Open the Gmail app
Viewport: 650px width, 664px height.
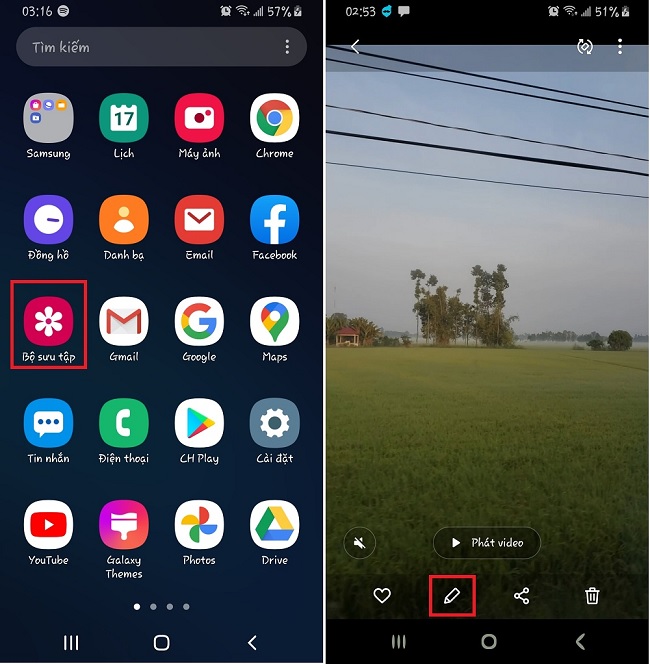[x=124, y=321]
